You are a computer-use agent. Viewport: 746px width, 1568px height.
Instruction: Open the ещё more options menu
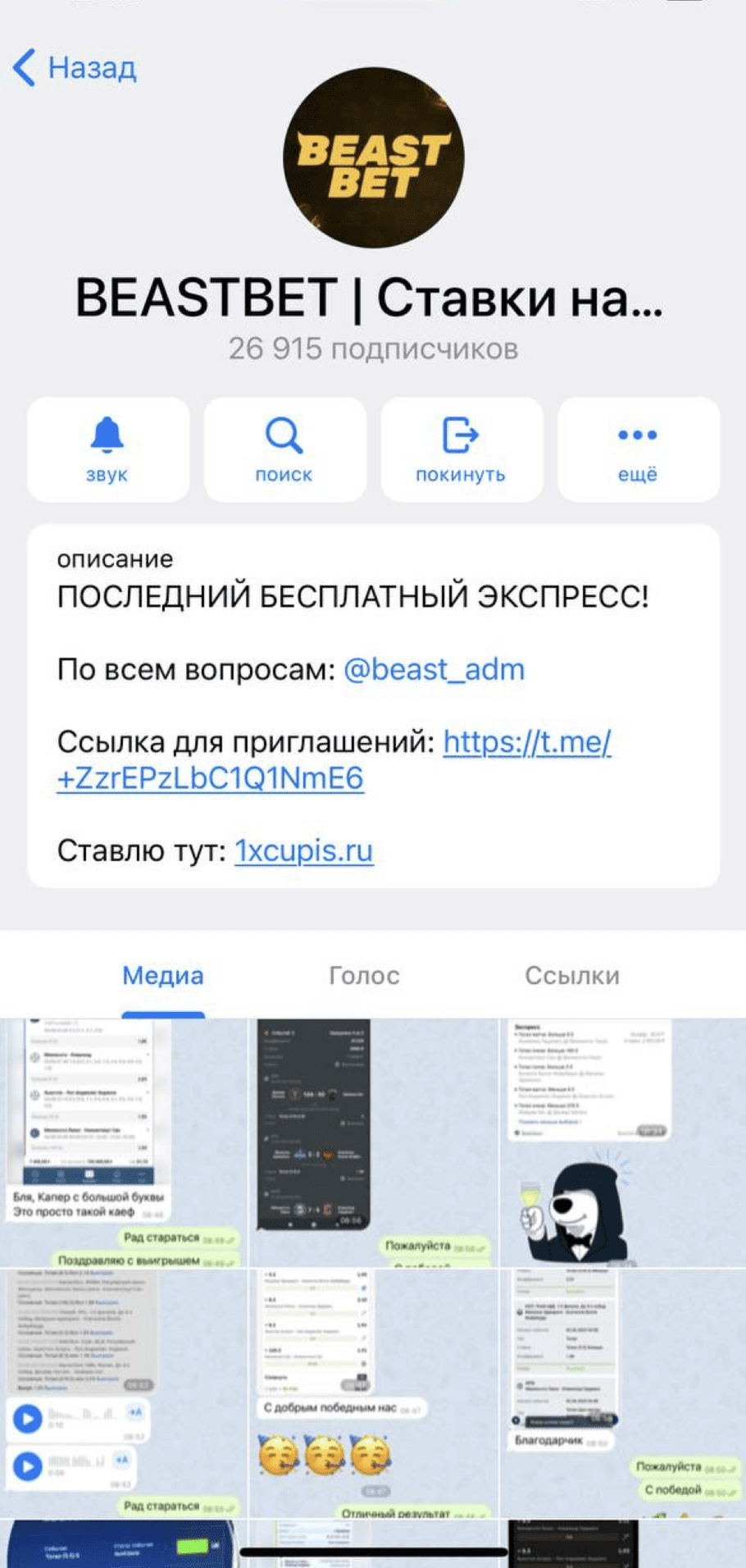639,449
